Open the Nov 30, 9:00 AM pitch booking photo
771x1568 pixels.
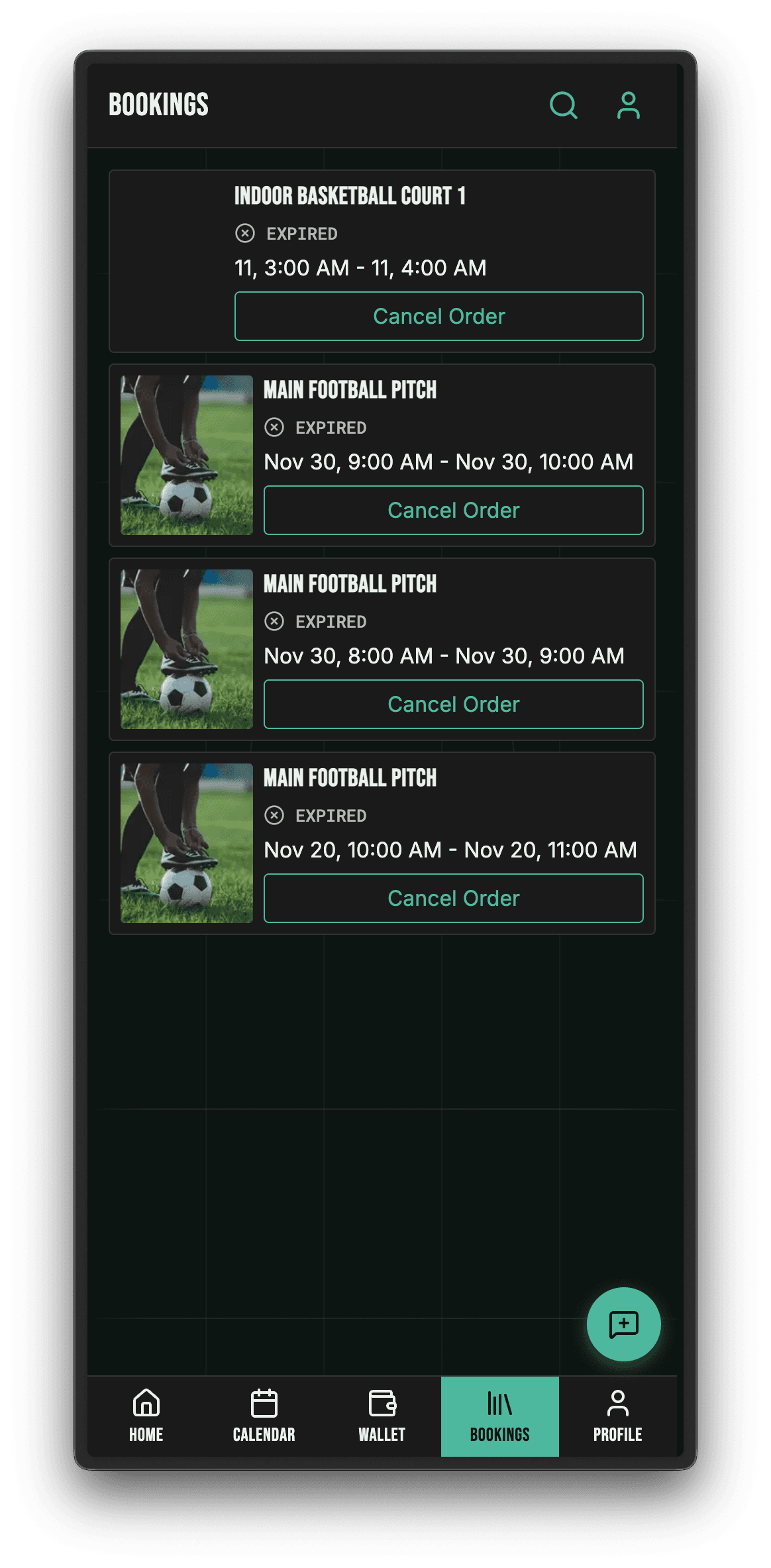pyautogui.click(x=187, y=456)
